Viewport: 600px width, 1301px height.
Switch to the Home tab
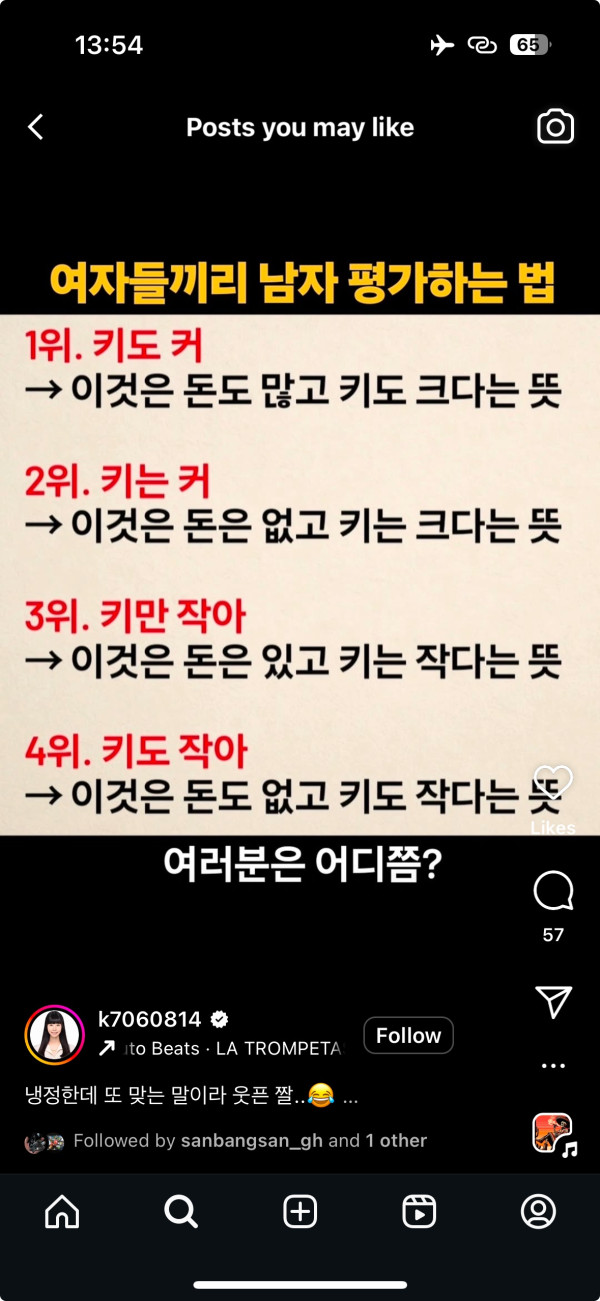62,1212
